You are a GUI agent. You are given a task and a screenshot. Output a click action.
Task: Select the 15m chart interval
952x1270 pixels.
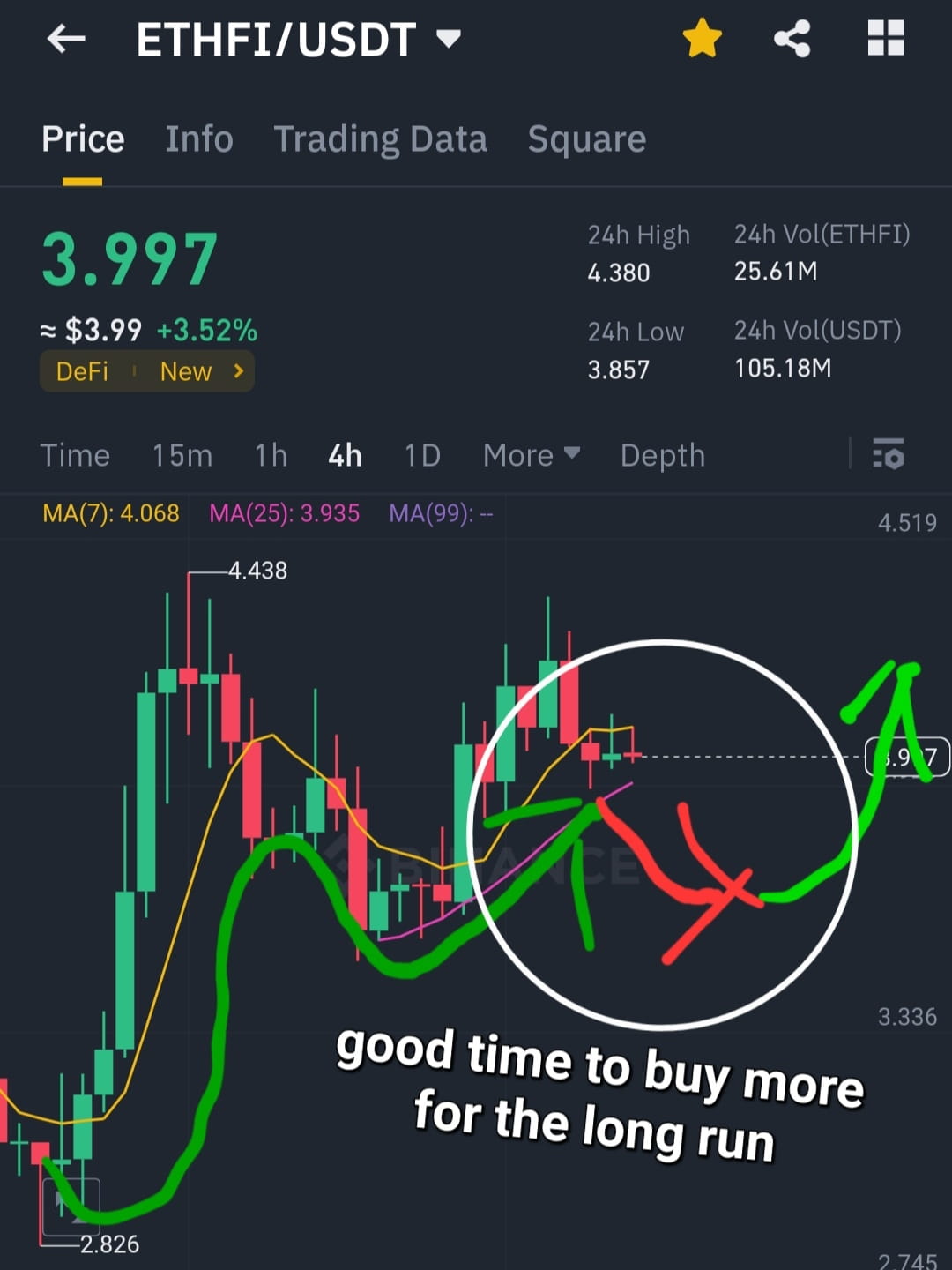tap(182, 455)
